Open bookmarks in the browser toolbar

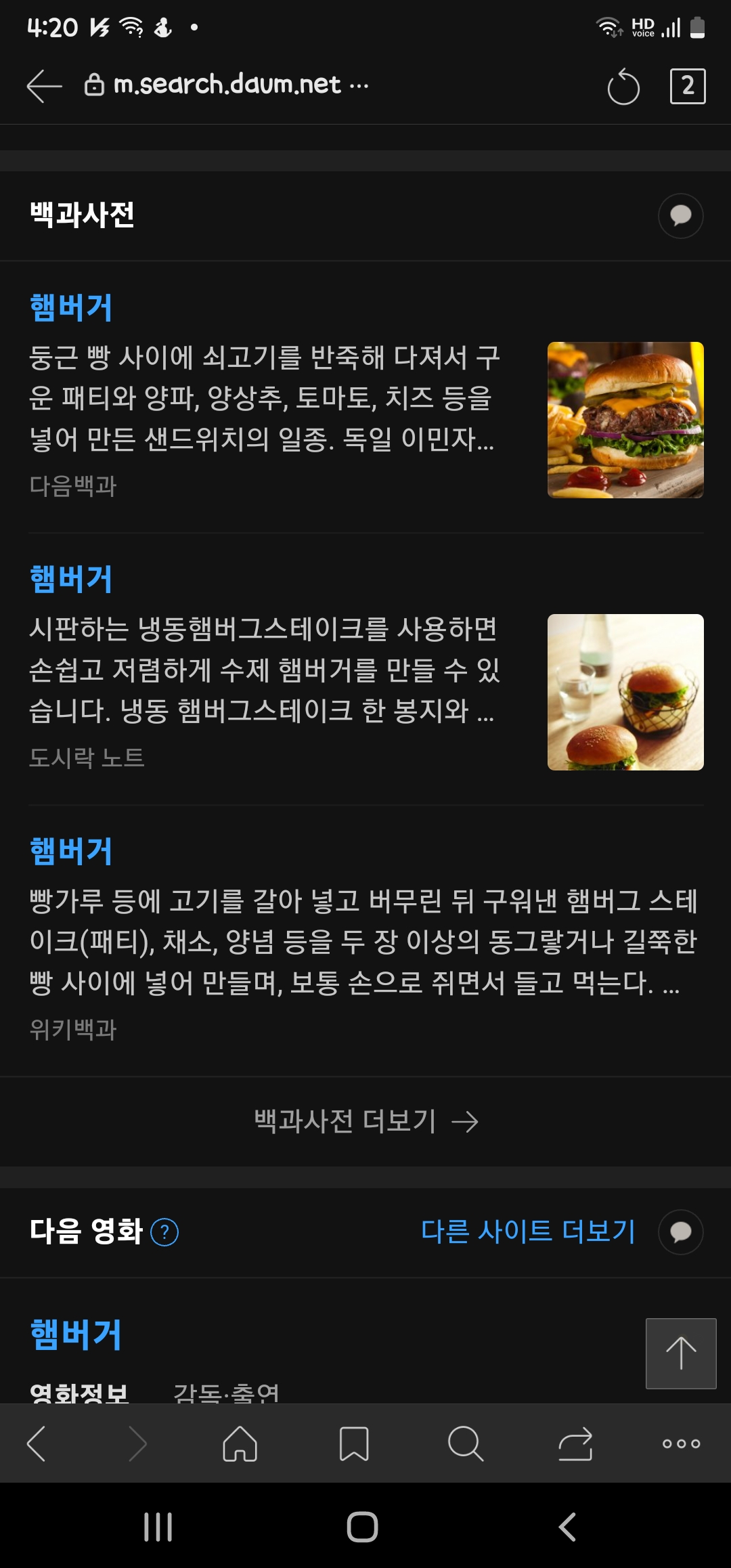point(353,1443)
